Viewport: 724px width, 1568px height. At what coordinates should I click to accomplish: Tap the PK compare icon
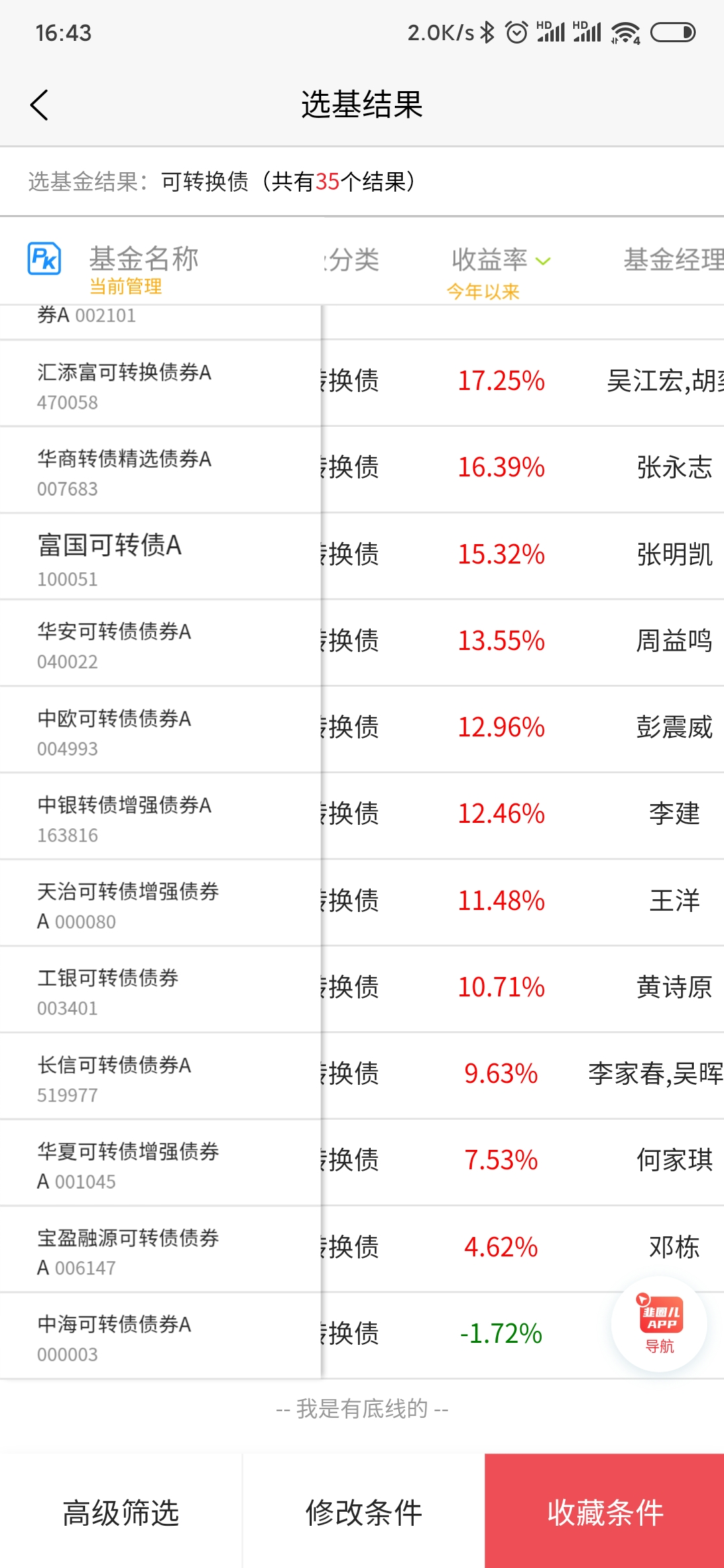[44, 259]
